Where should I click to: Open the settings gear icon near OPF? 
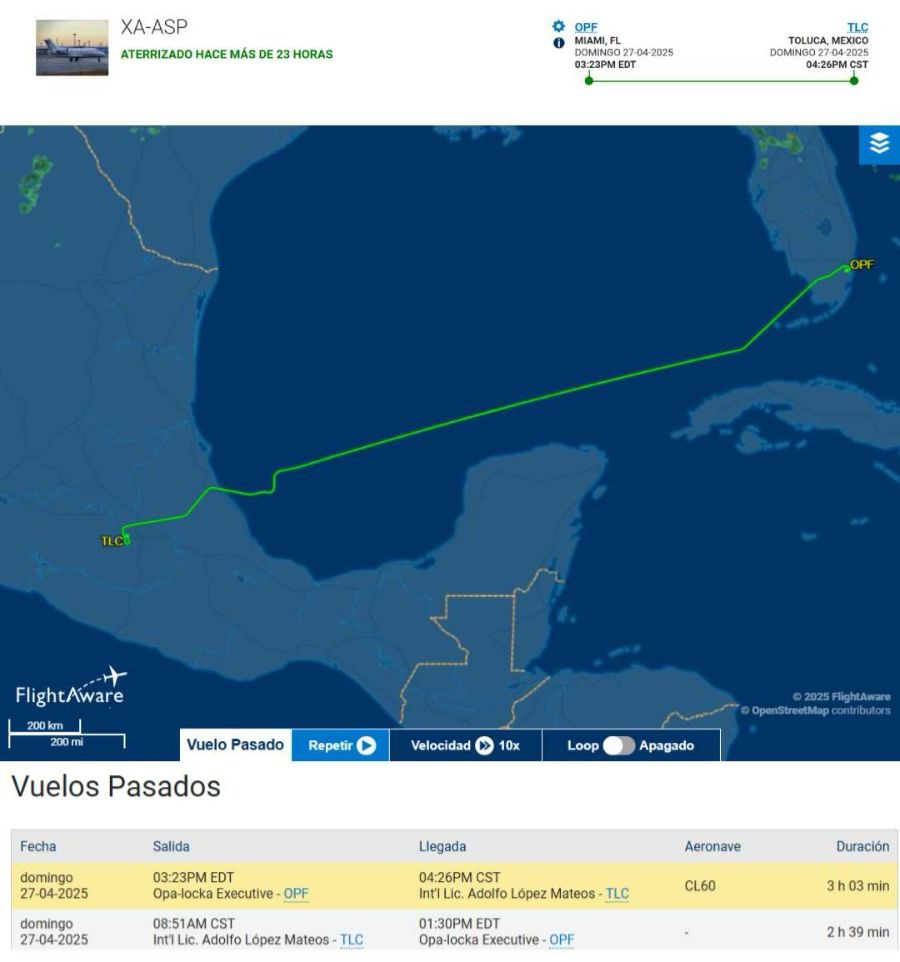click(559, 26)
